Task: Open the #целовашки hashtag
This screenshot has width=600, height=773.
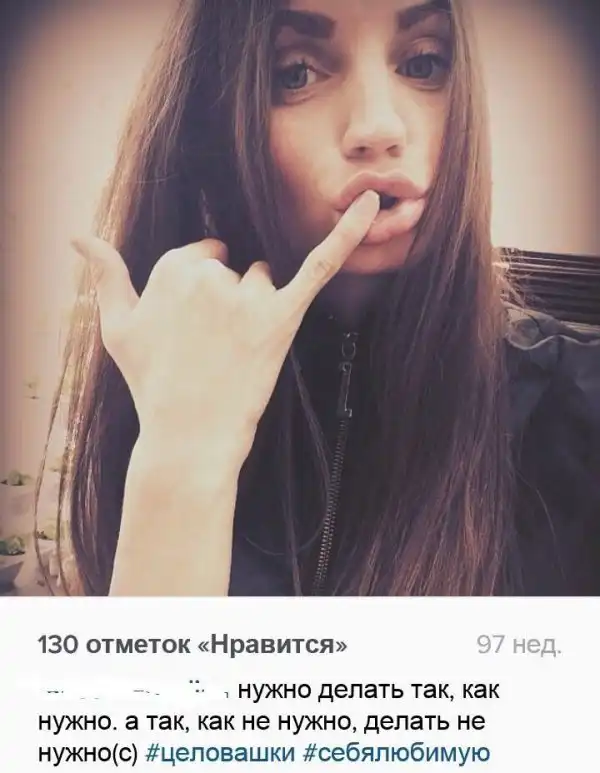Action: pyautogui.click(x=222, y=753)
